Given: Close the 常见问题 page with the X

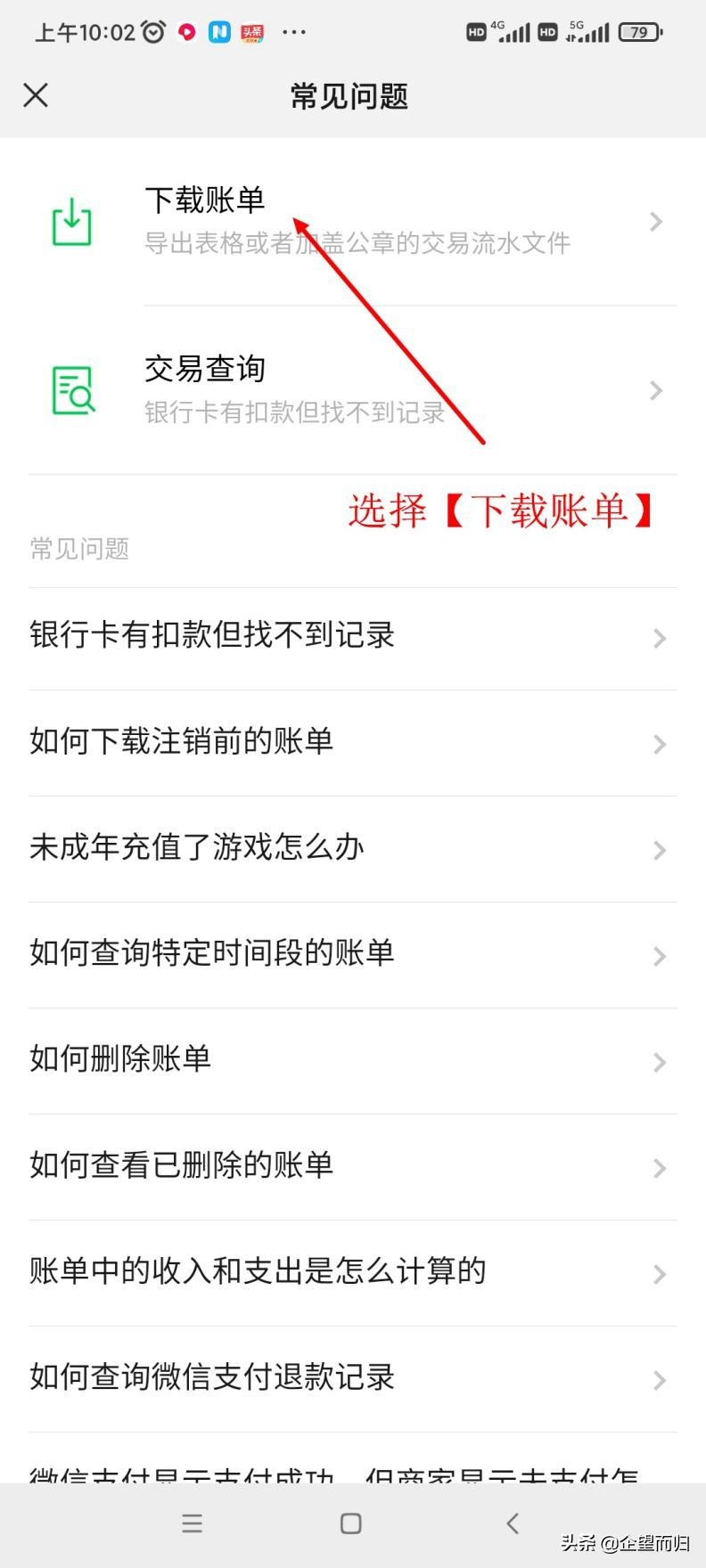Looking at the screenshot, I should (x=36, y=95).
